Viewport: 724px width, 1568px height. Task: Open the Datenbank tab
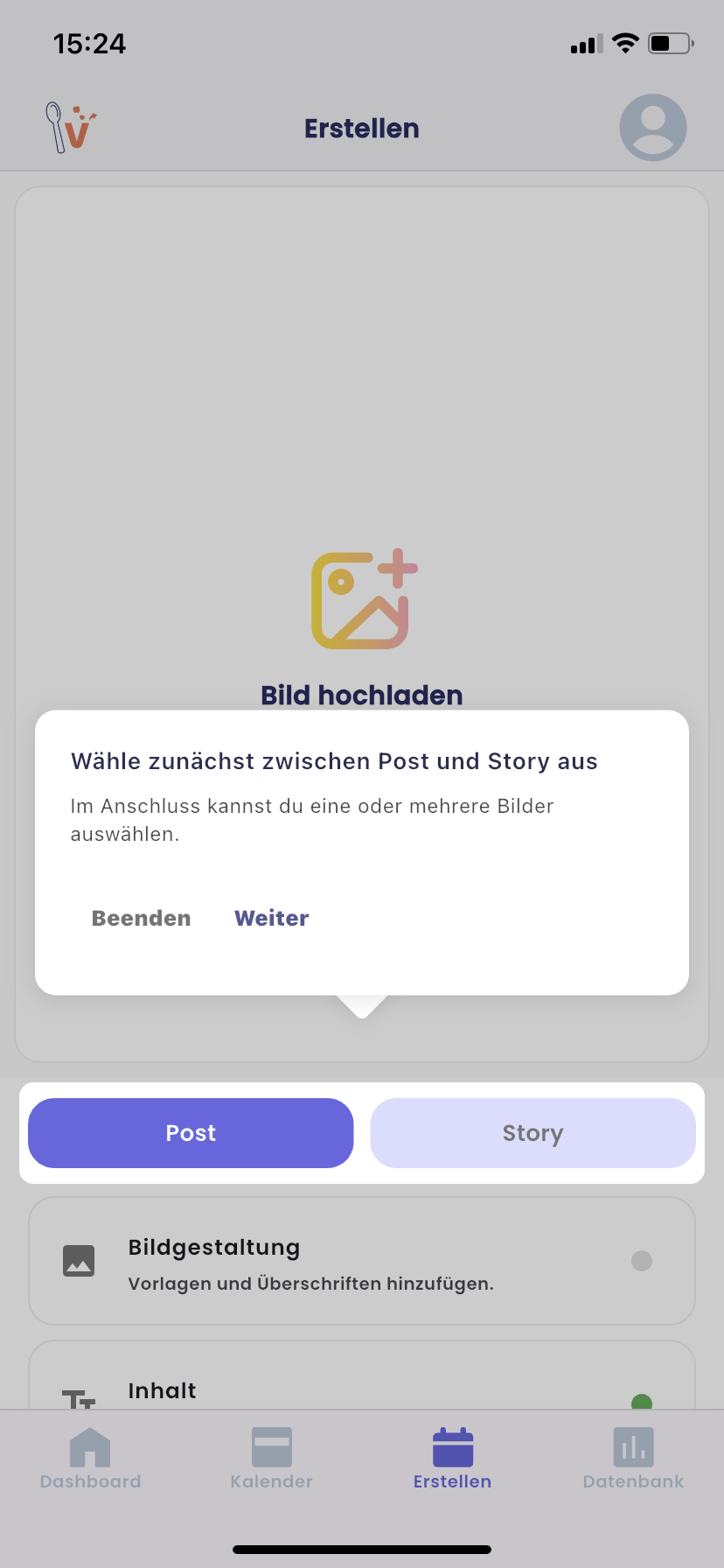[x=633, y=1459]
